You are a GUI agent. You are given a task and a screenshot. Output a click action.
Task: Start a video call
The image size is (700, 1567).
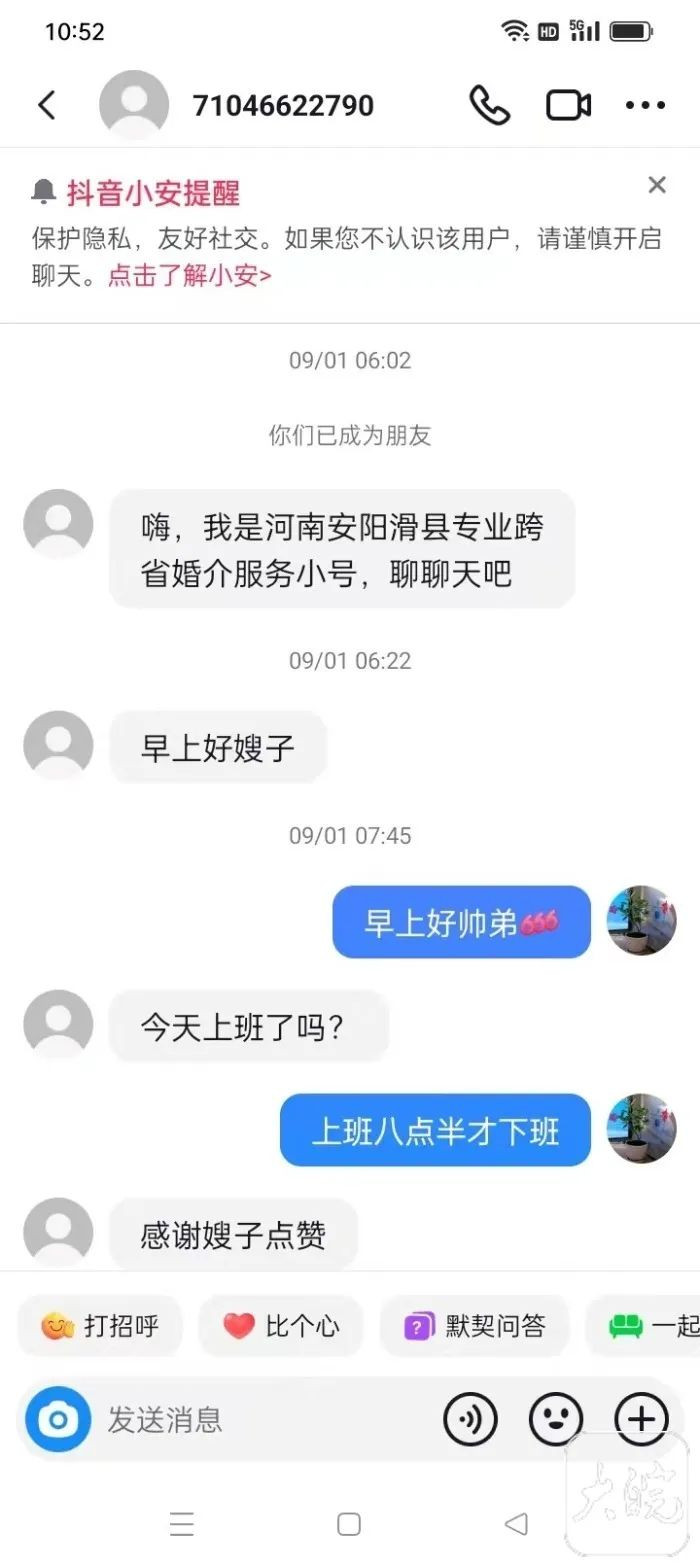[568, 105]
